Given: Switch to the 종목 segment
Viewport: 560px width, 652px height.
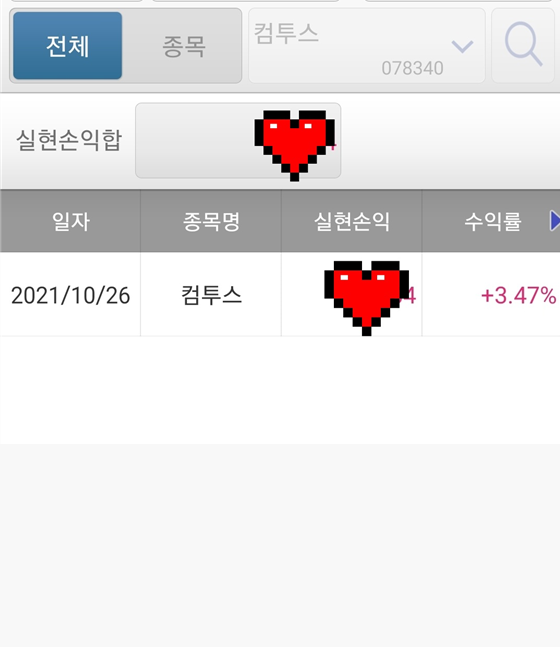Looking at the screenshot, I should [x=183, y=46].
